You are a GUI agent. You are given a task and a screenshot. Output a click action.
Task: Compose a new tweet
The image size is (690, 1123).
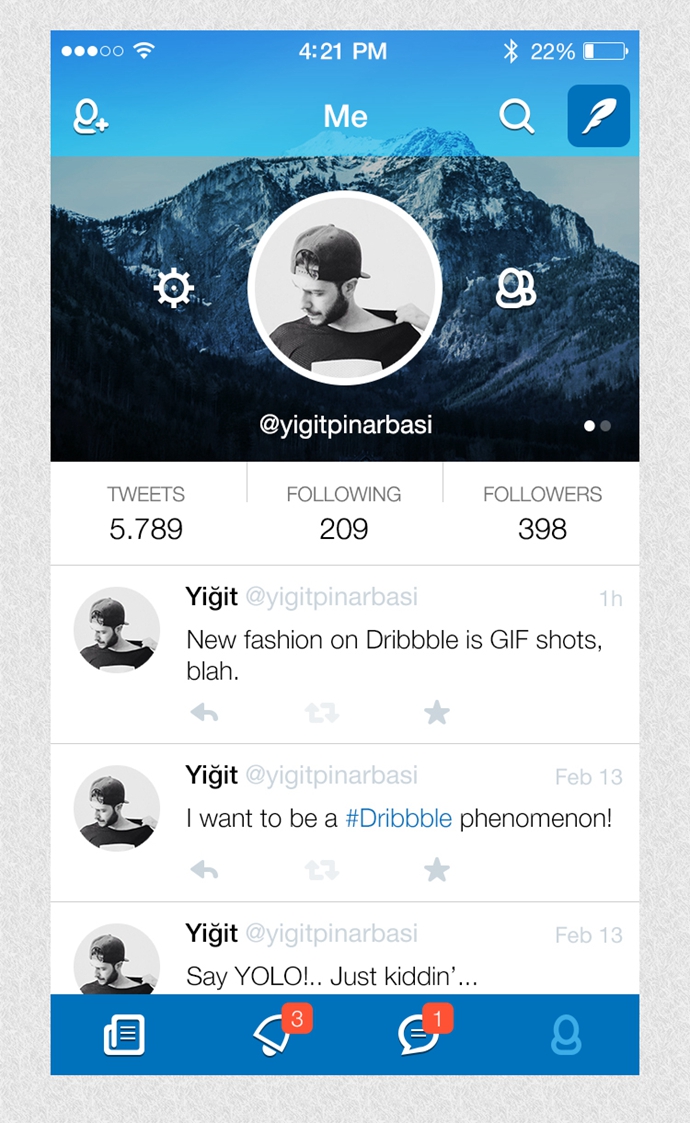(x=598, y=116)
